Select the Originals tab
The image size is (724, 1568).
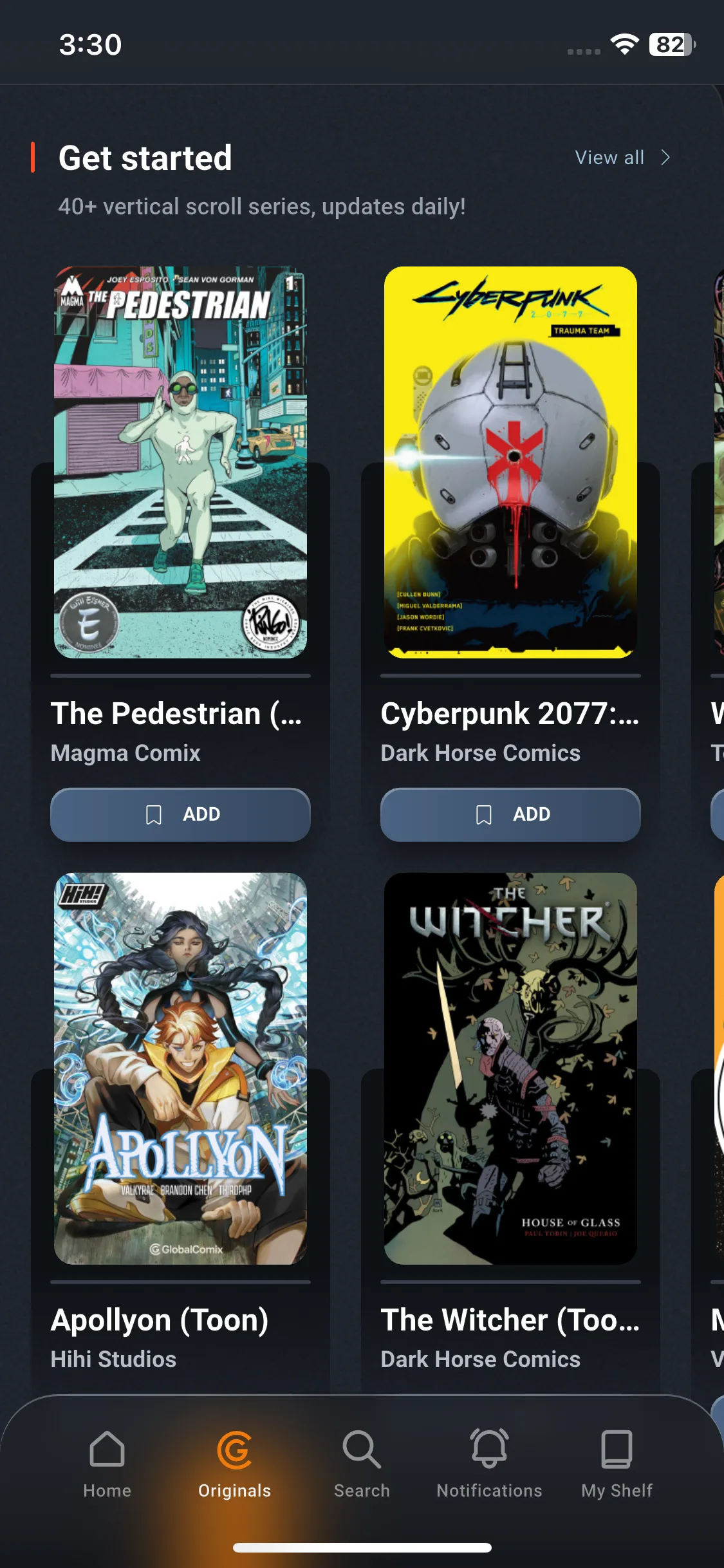(234, 1462)
